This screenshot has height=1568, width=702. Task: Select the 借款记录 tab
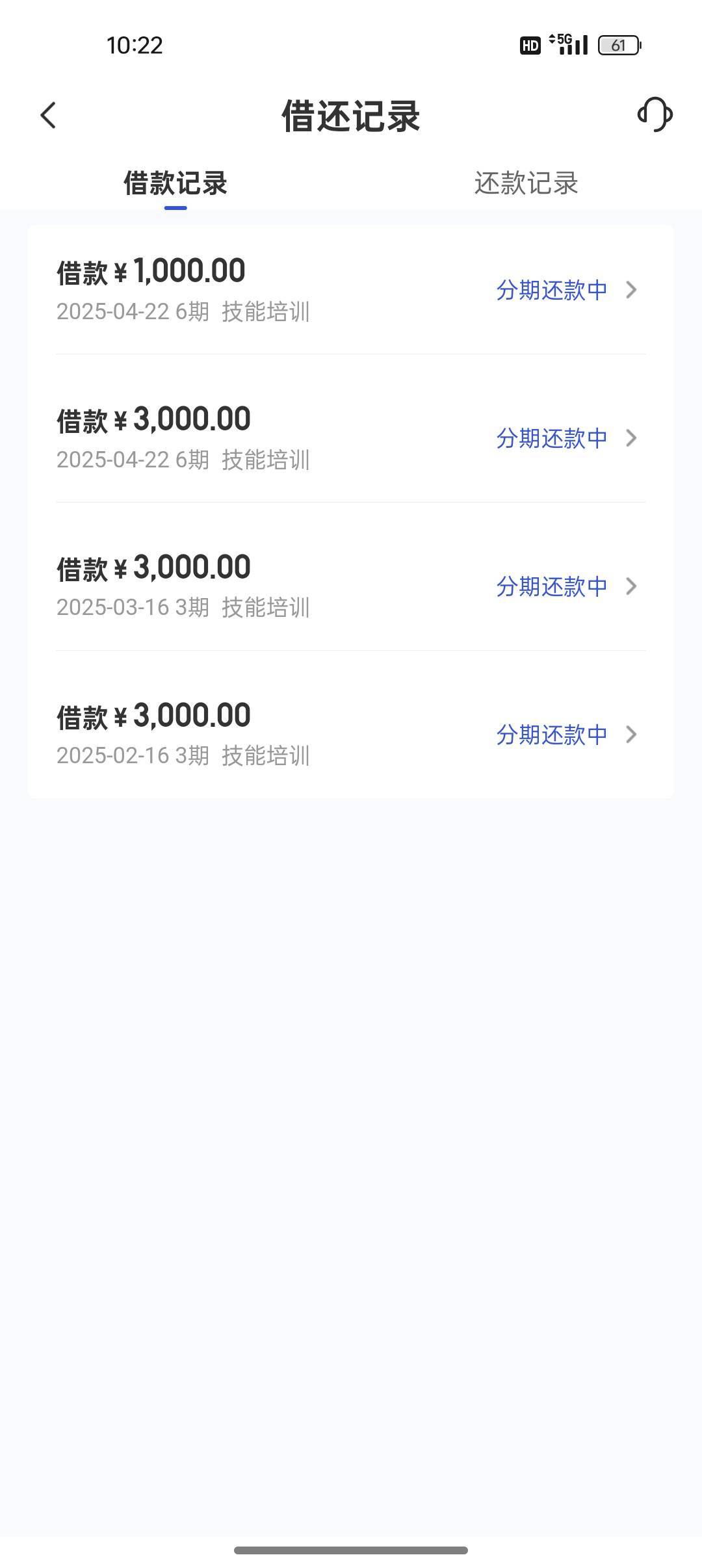coord(175,183)
